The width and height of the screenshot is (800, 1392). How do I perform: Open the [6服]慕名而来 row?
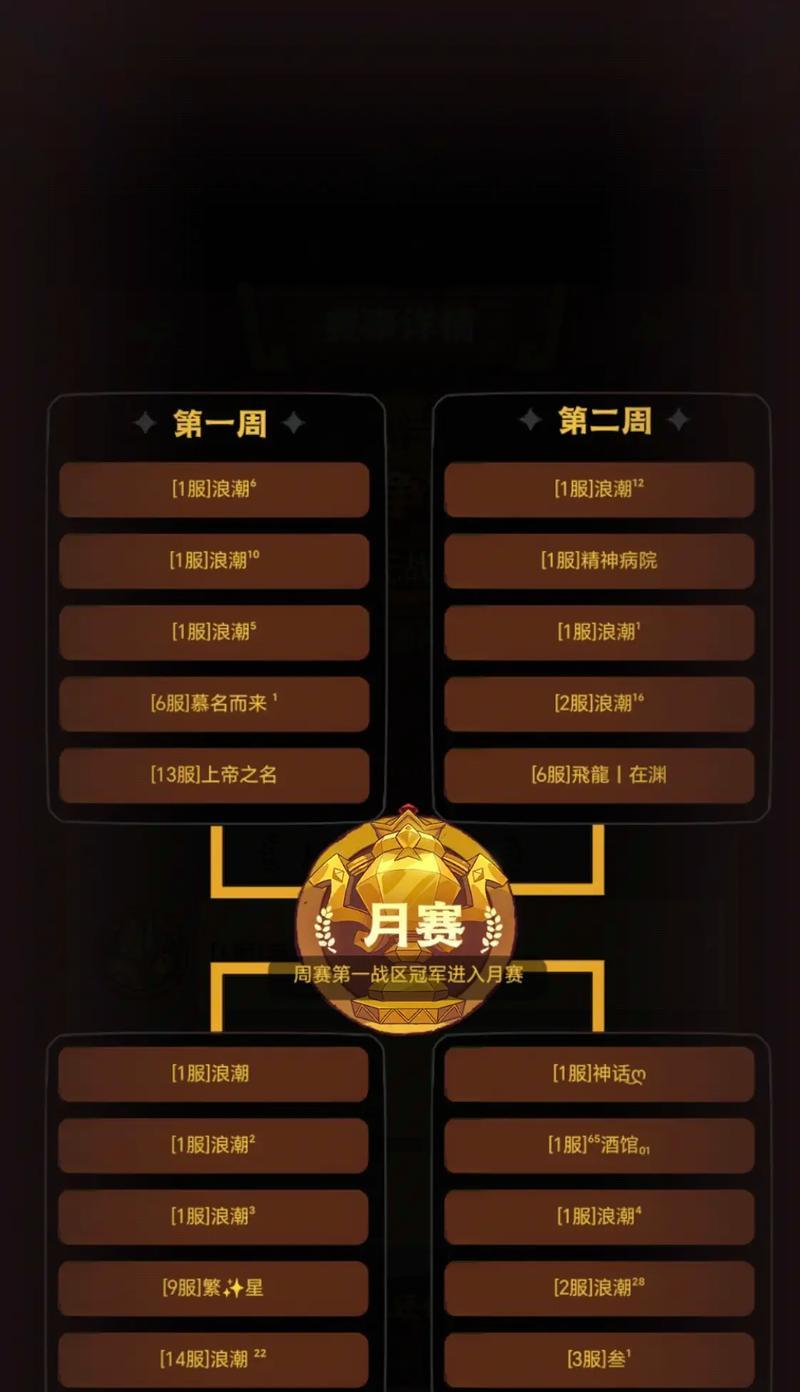(214, 704)
